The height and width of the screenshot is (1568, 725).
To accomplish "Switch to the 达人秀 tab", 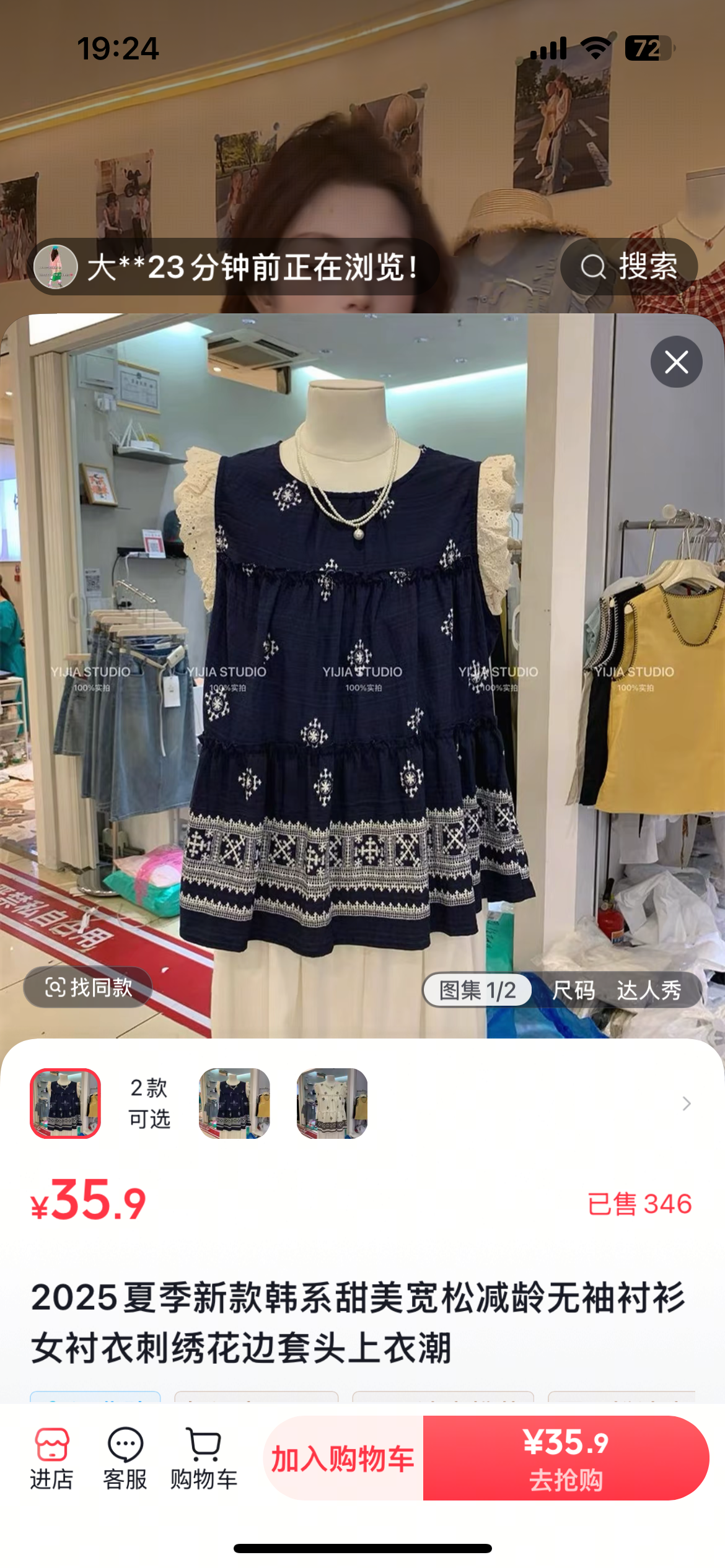I will tap(649, 990).
